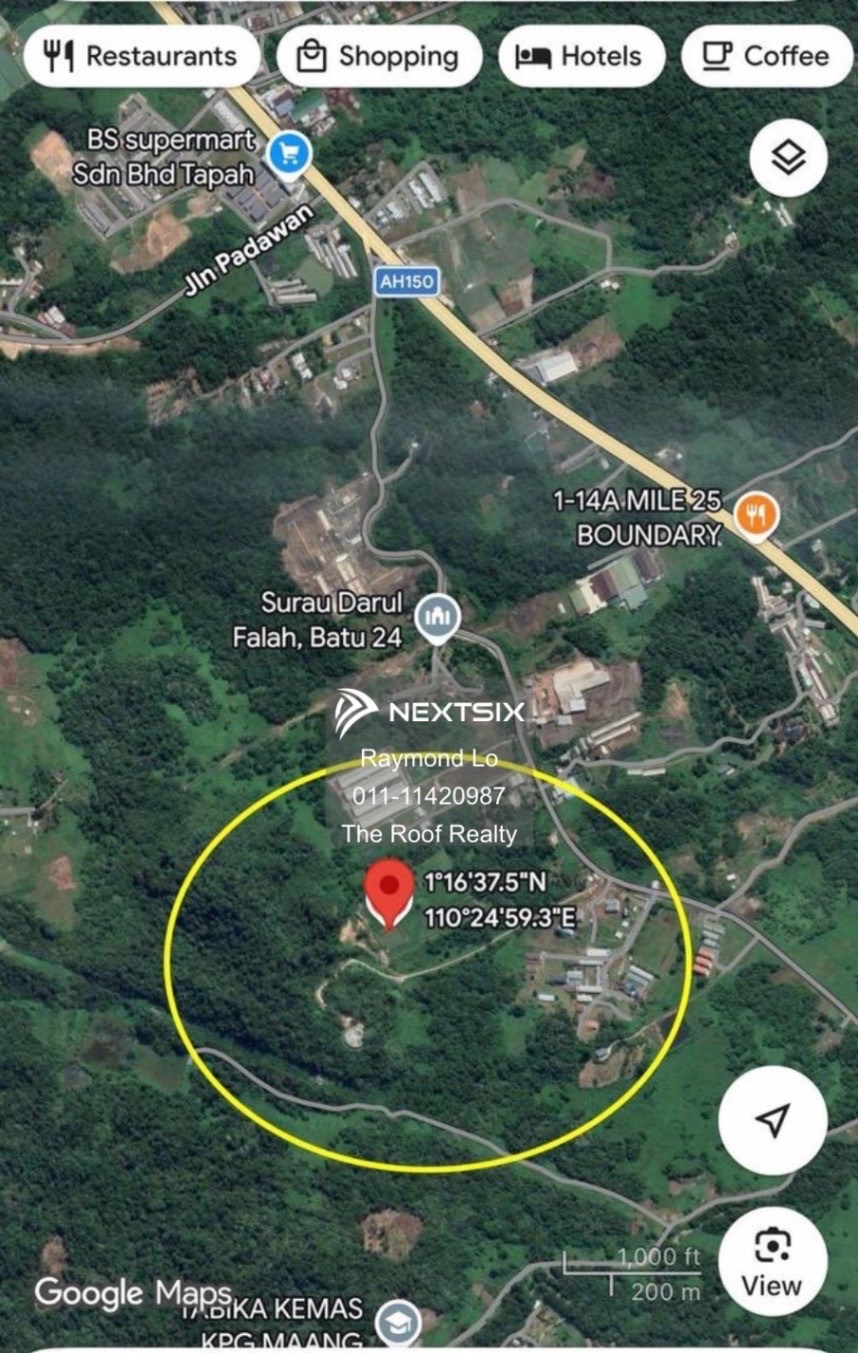
Task: Enable the Shopping places filter
Action: [380, 56]
